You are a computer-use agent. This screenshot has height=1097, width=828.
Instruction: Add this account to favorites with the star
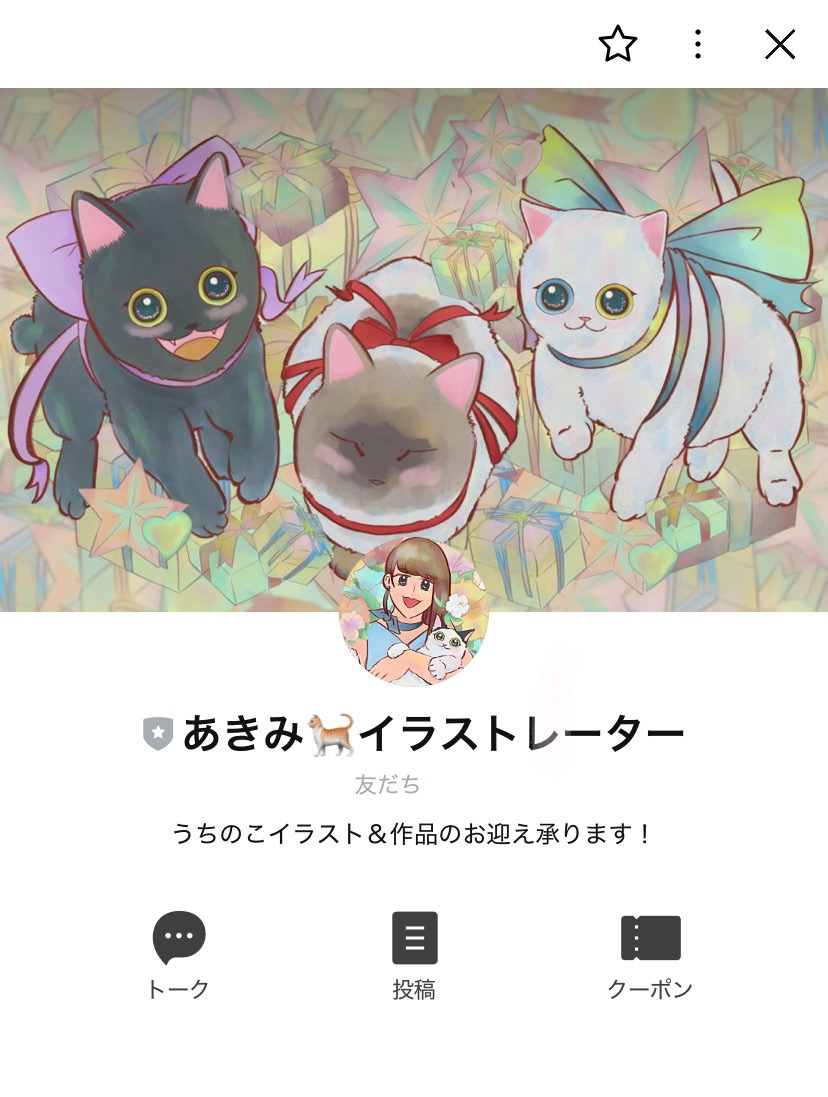(x=617, y=44)
